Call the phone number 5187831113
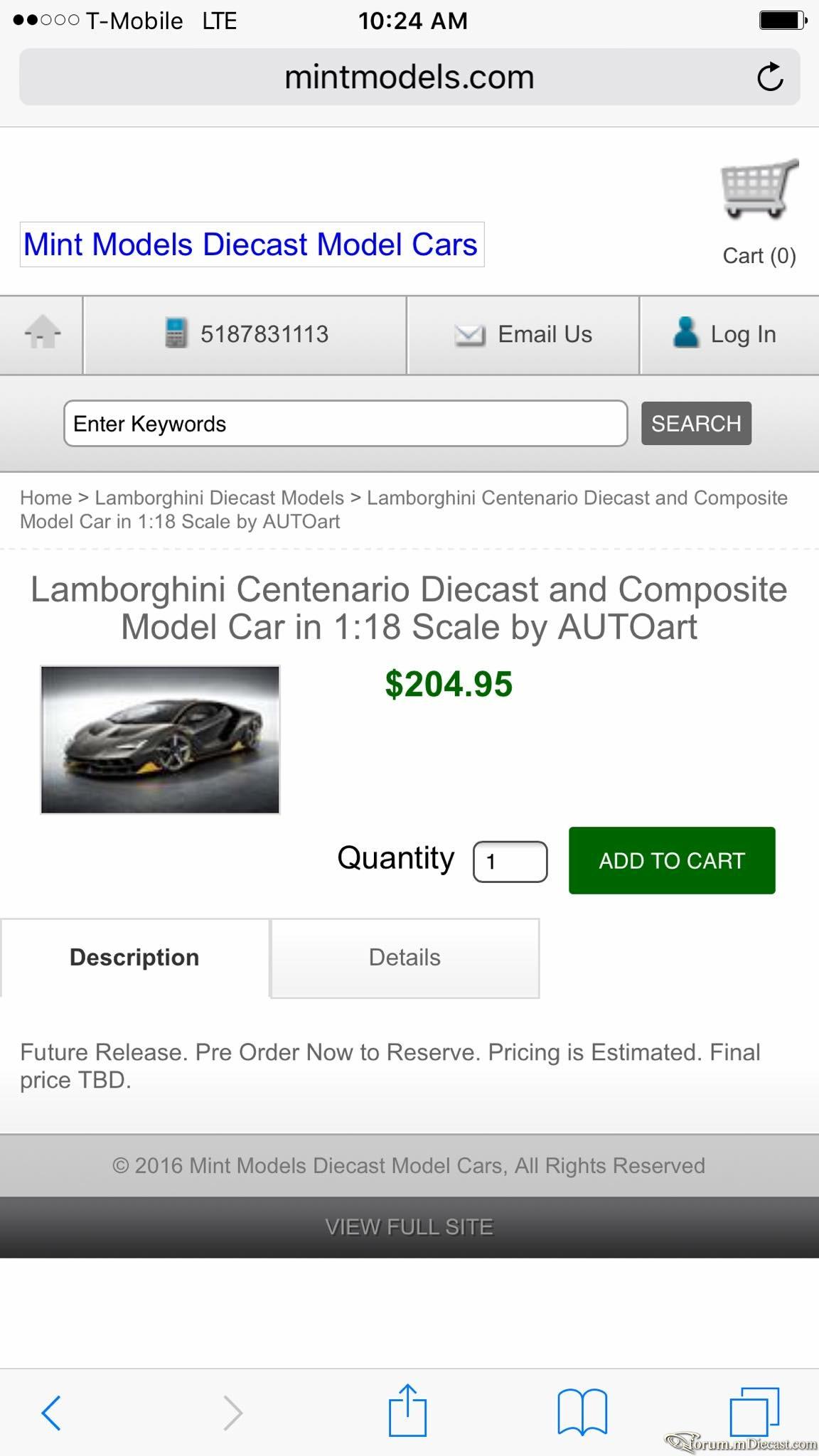Image resolution: width=819 pixels, height=1456 pixels. pyautogui.click(x=246, y=334)
